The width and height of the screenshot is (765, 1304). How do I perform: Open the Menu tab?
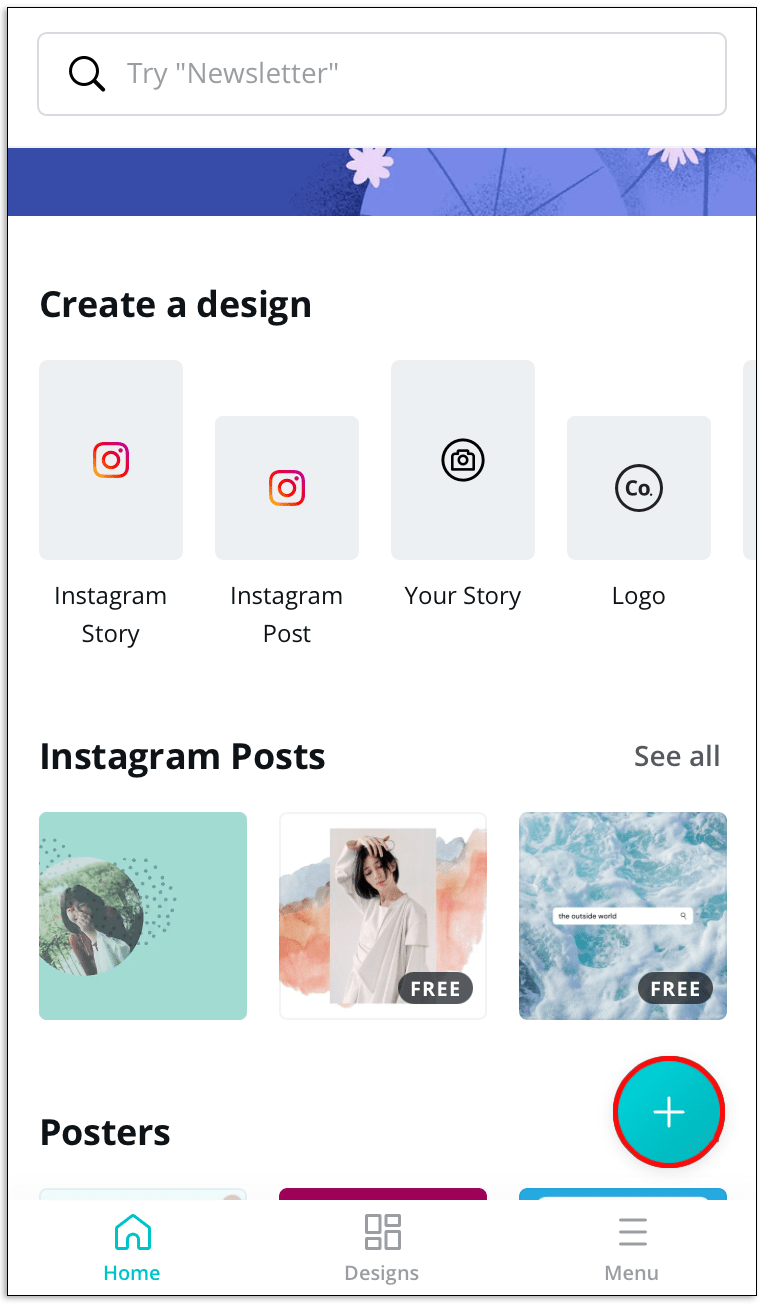pyautogui.click(x=632, y=1248)
